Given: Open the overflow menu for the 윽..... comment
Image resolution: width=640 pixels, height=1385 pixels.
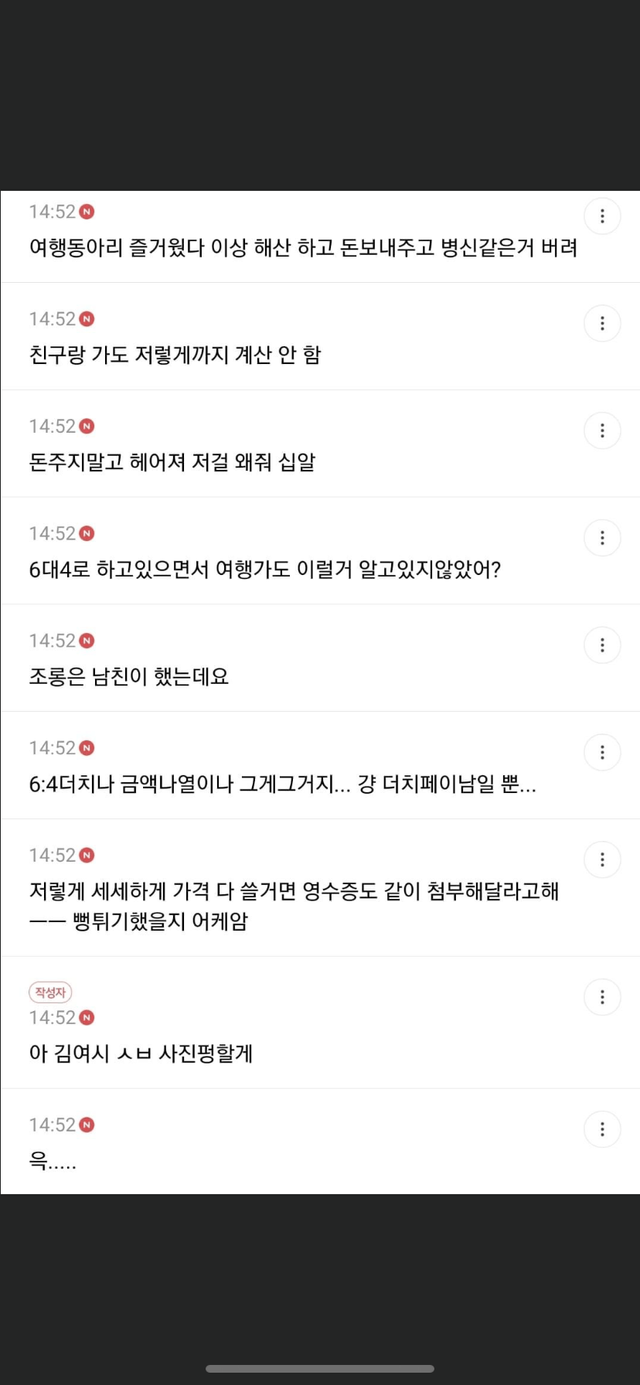Looking at the screenshot, I should click(602, 1129).
